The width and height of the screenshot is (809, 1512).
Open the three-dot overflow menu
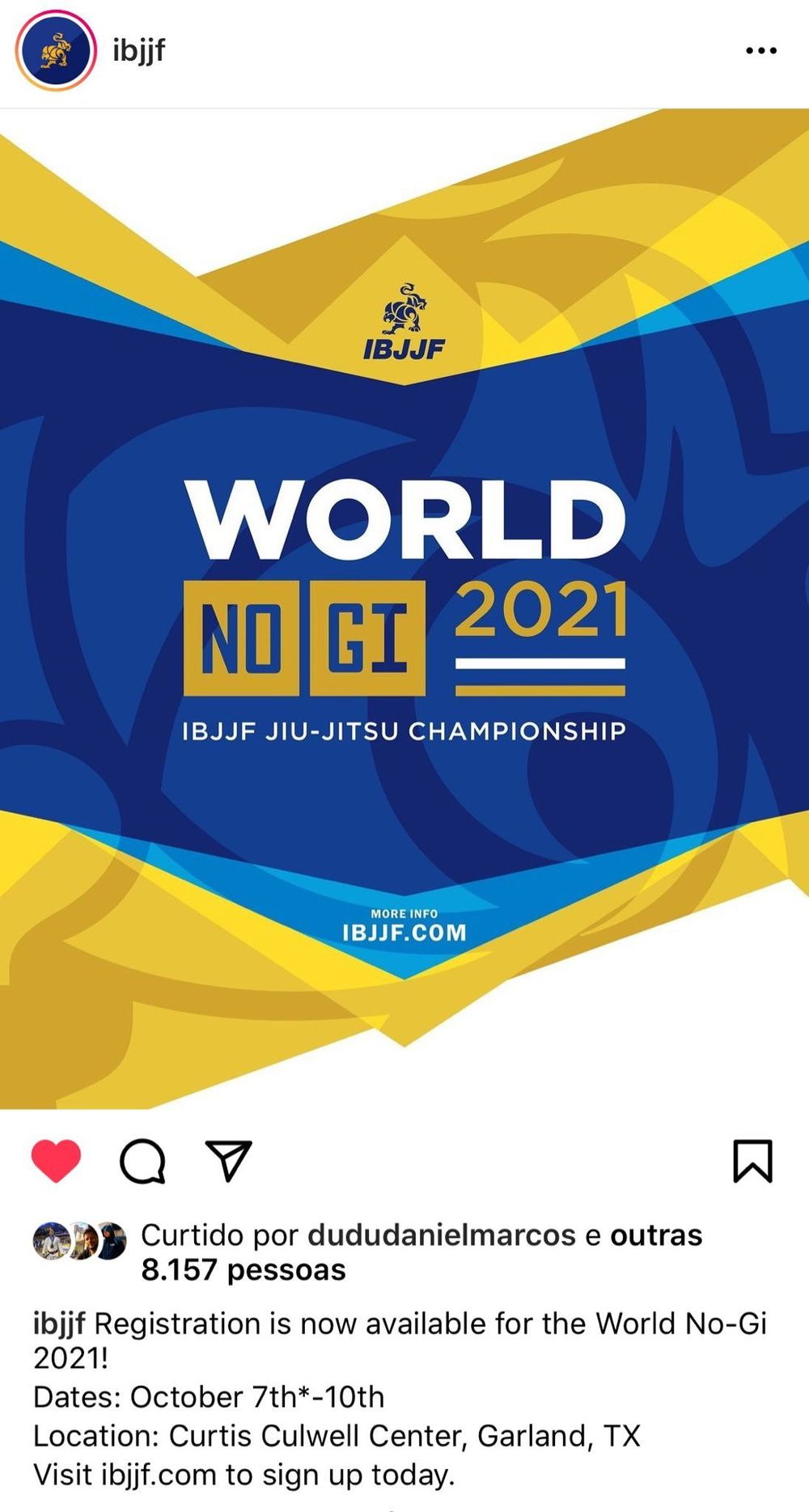pyautogui.click(x=761, y=50)
